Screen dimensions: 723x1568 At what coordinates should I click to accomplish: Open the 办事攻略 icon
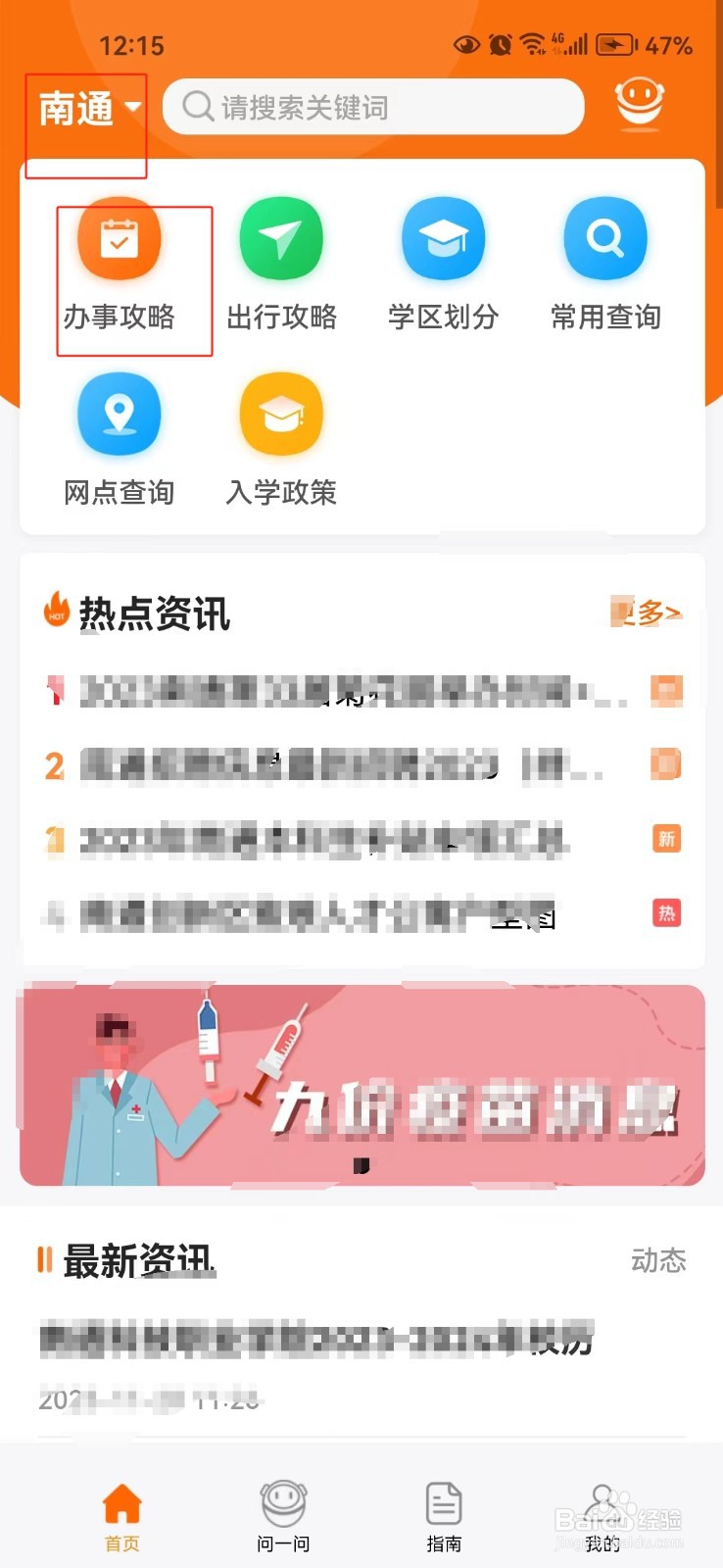[120, 238]
